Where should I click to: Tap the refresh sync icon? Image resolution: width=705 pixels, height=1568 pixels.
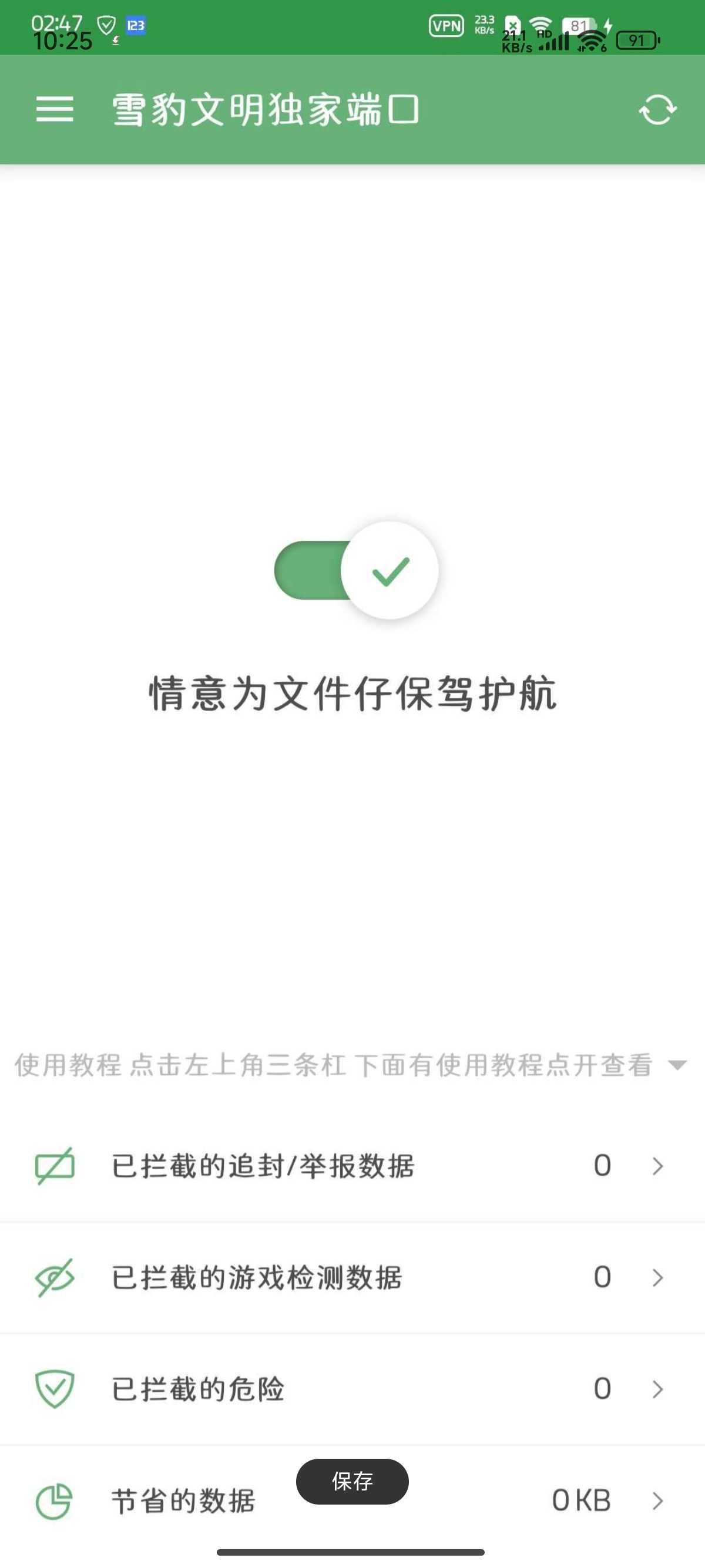click(x=657, y=110)
